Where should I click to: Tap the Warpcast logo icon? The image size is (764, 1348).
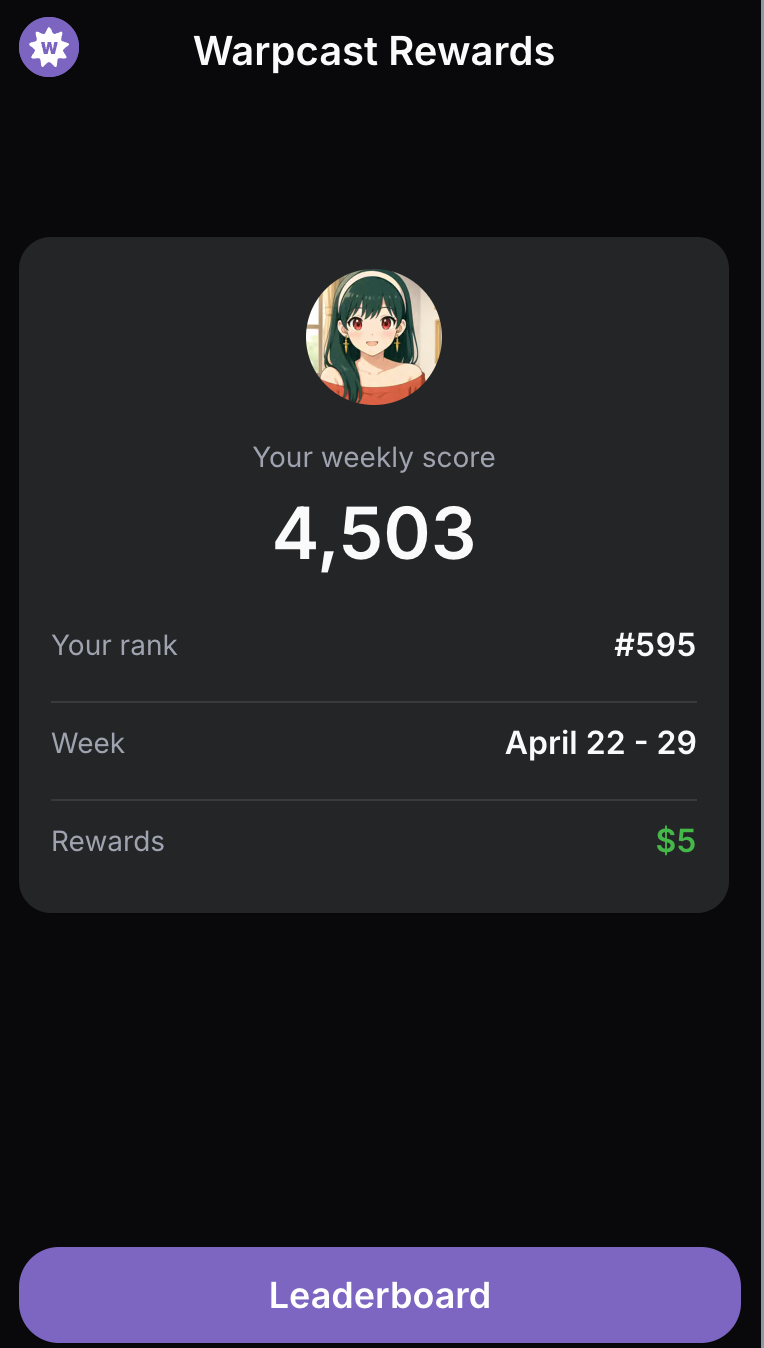tap(49, 47)
